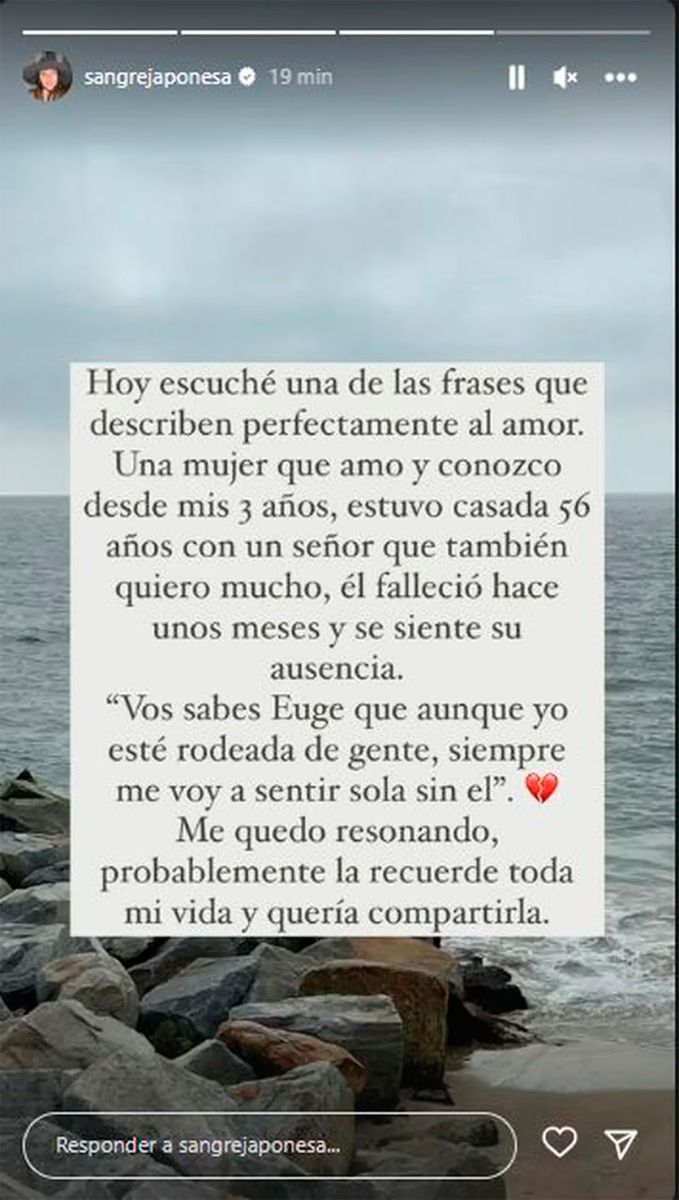Open sangrejaponesa's profile picture
The height and width of the screenshot is (1200, 679).
click(x=47, y=76)
